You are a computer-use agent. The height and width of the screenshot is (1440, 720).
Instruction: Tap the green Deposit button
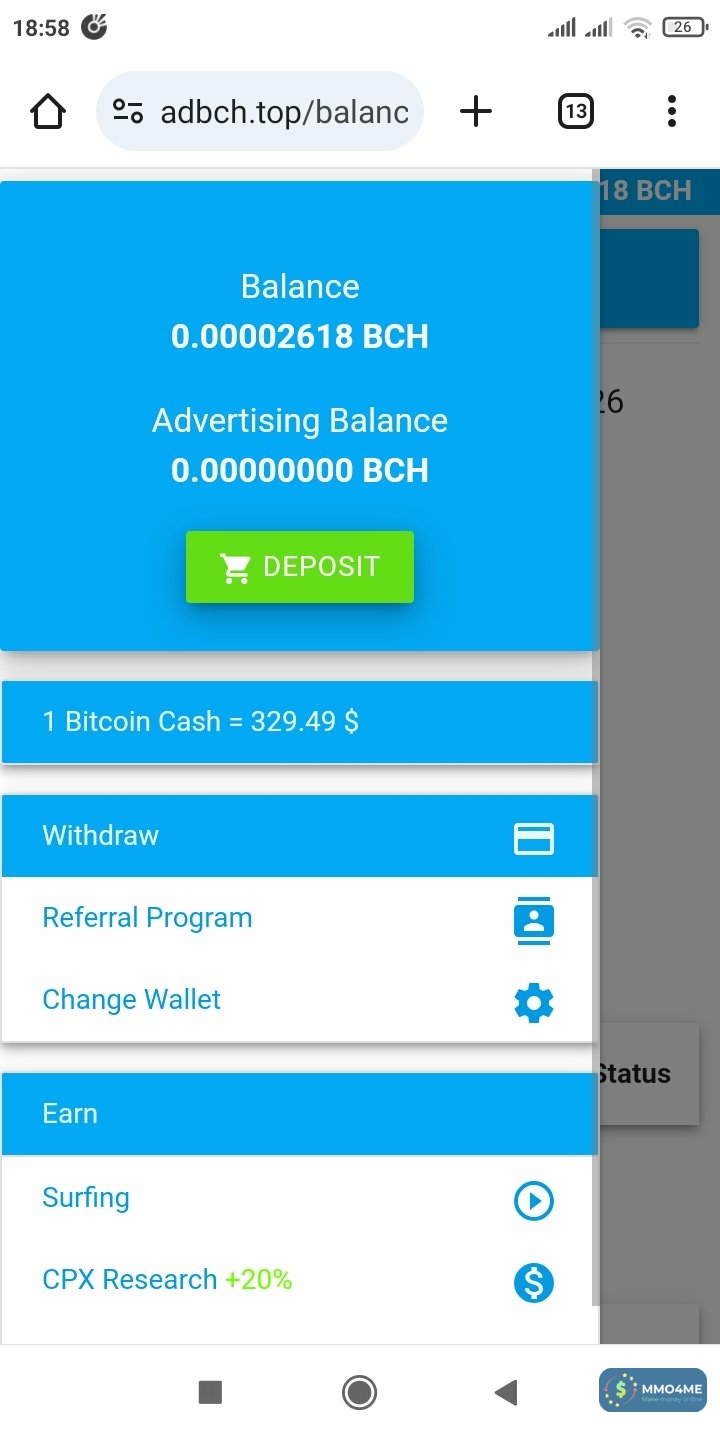(300, 567)
